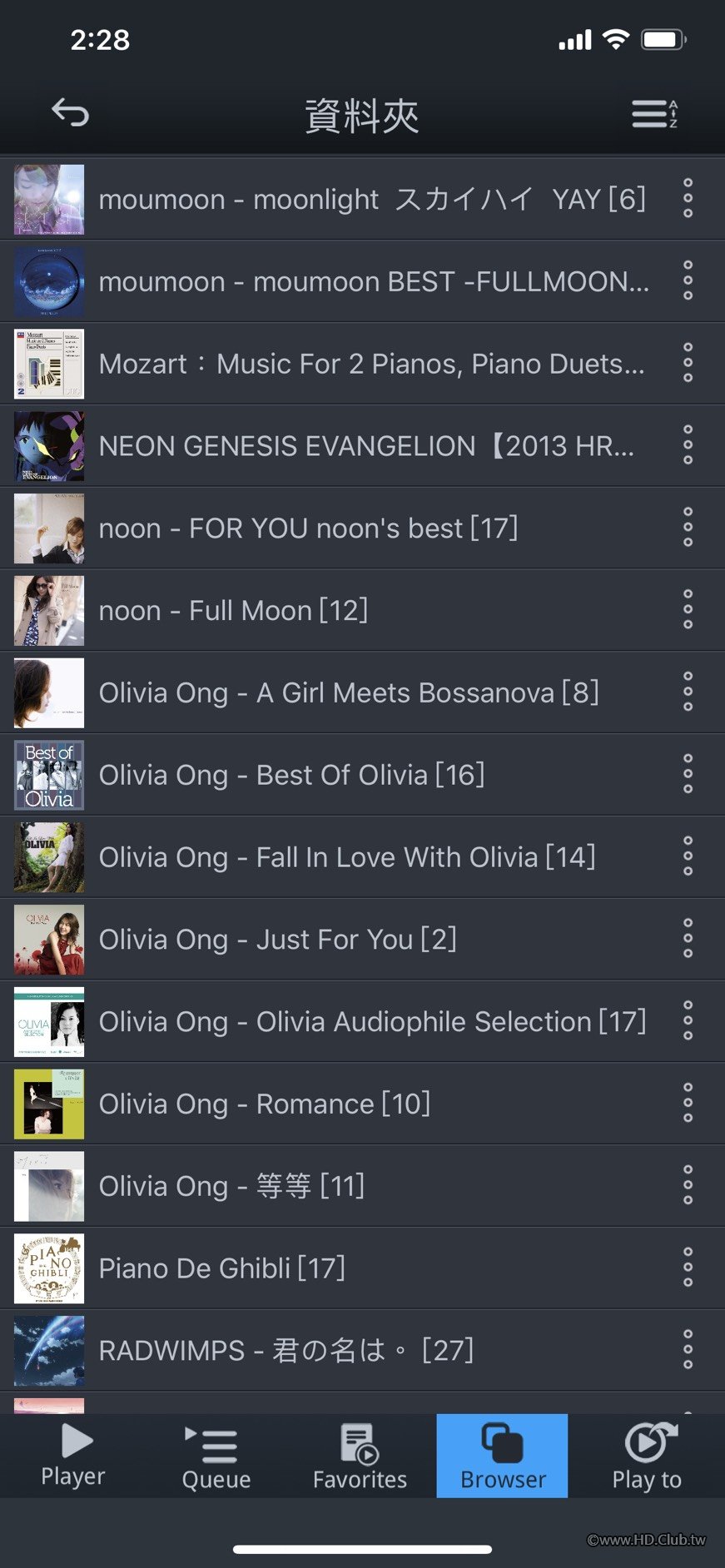Open the NEON GENESIS EVANGELION folder

pos(366,446)
